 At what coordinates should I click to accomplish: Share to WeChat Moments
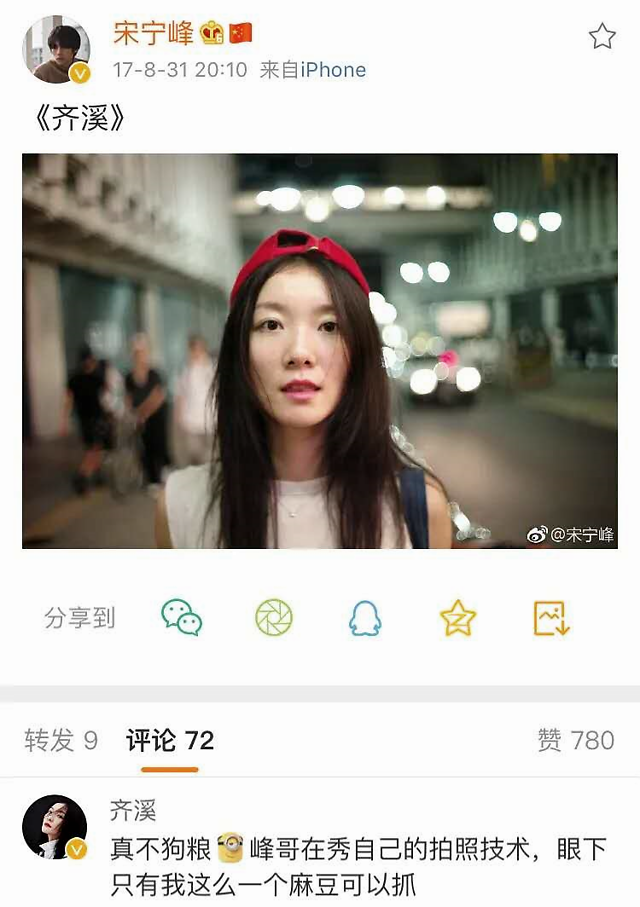click(x=273, y=618)
